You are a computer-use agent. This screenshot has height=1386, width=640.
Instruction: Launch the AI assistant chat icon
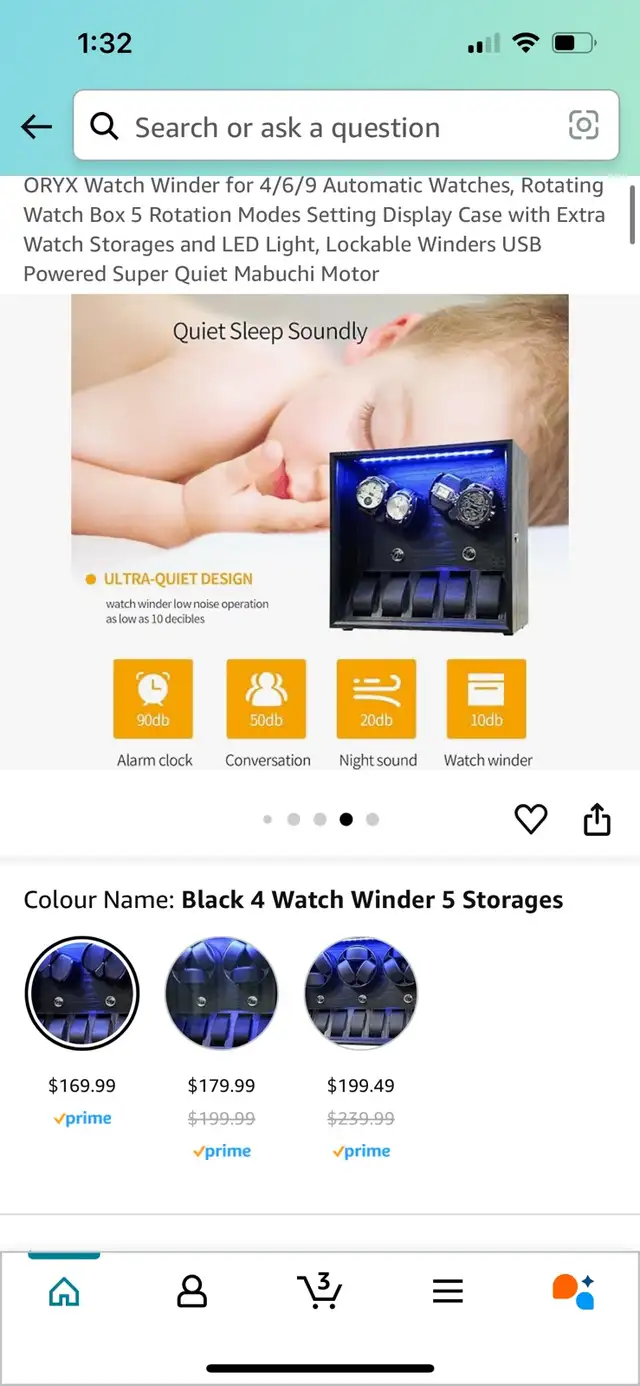(573, 1291)
